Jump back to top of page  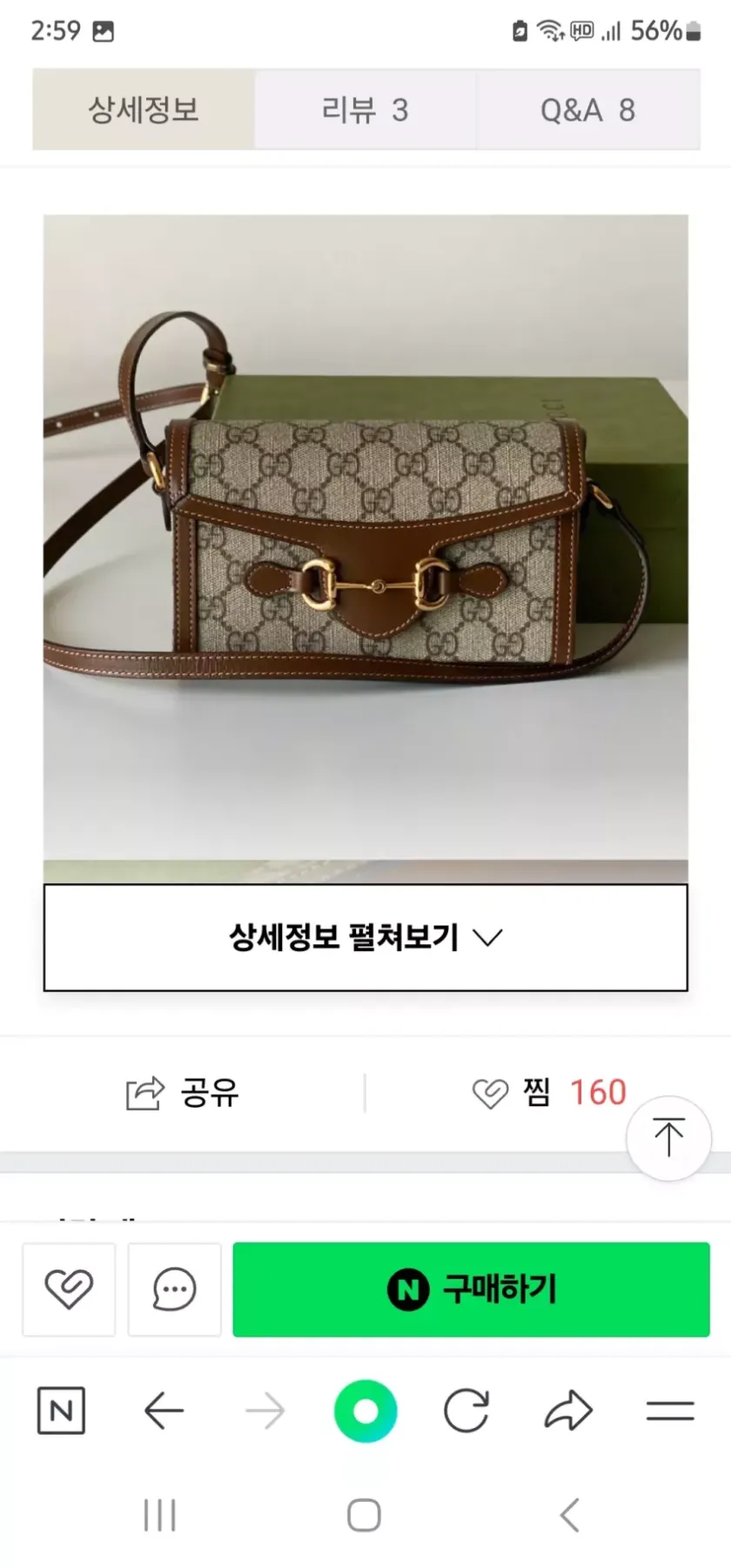[668, 1137]
